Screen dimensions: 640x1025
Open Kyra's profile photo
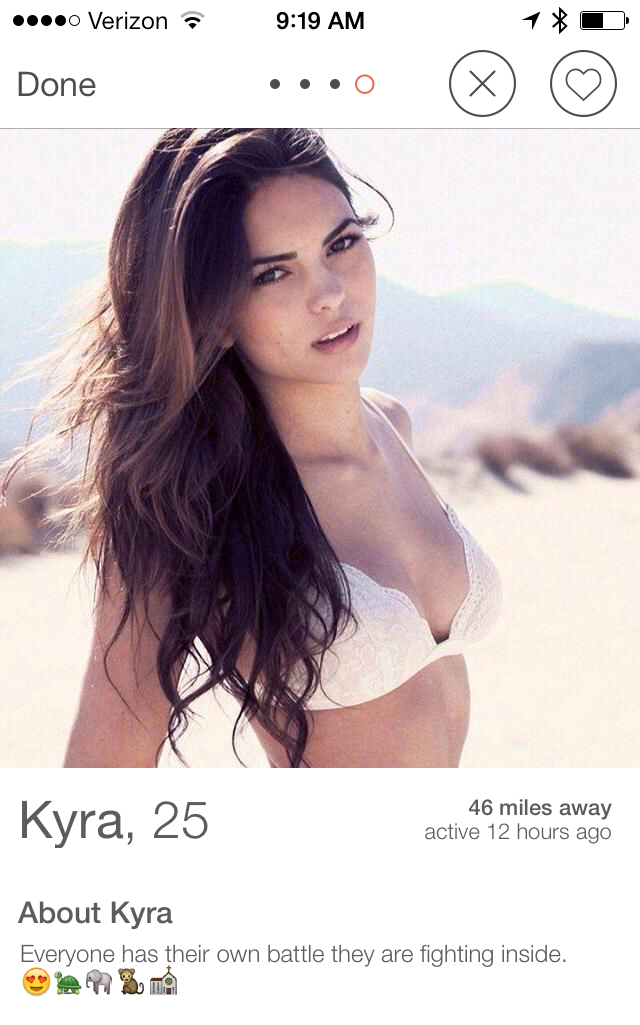[x=320, y=448]
